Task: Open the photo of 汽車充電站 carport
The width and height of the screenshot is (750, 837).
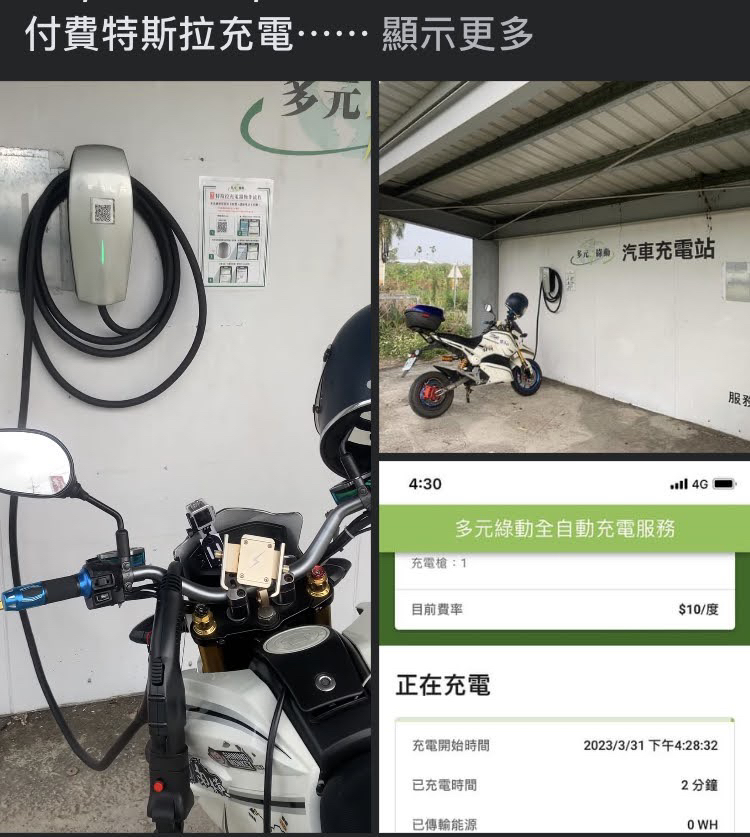Action: 564,267
